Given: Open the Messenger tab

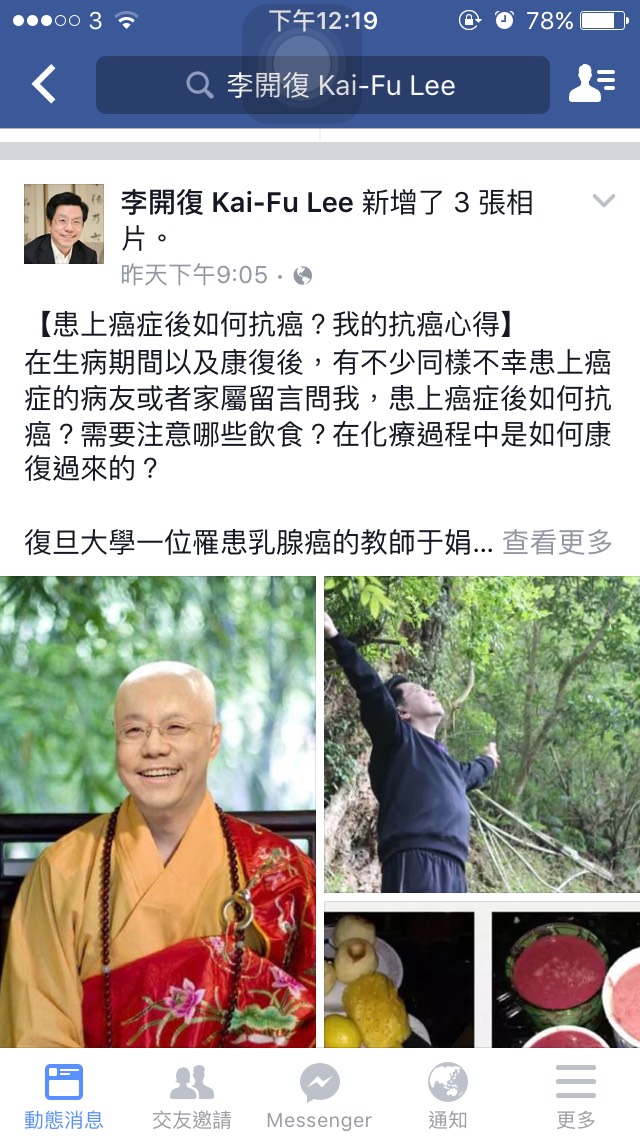Looking at the screenshot, I should click(319, 1096).
